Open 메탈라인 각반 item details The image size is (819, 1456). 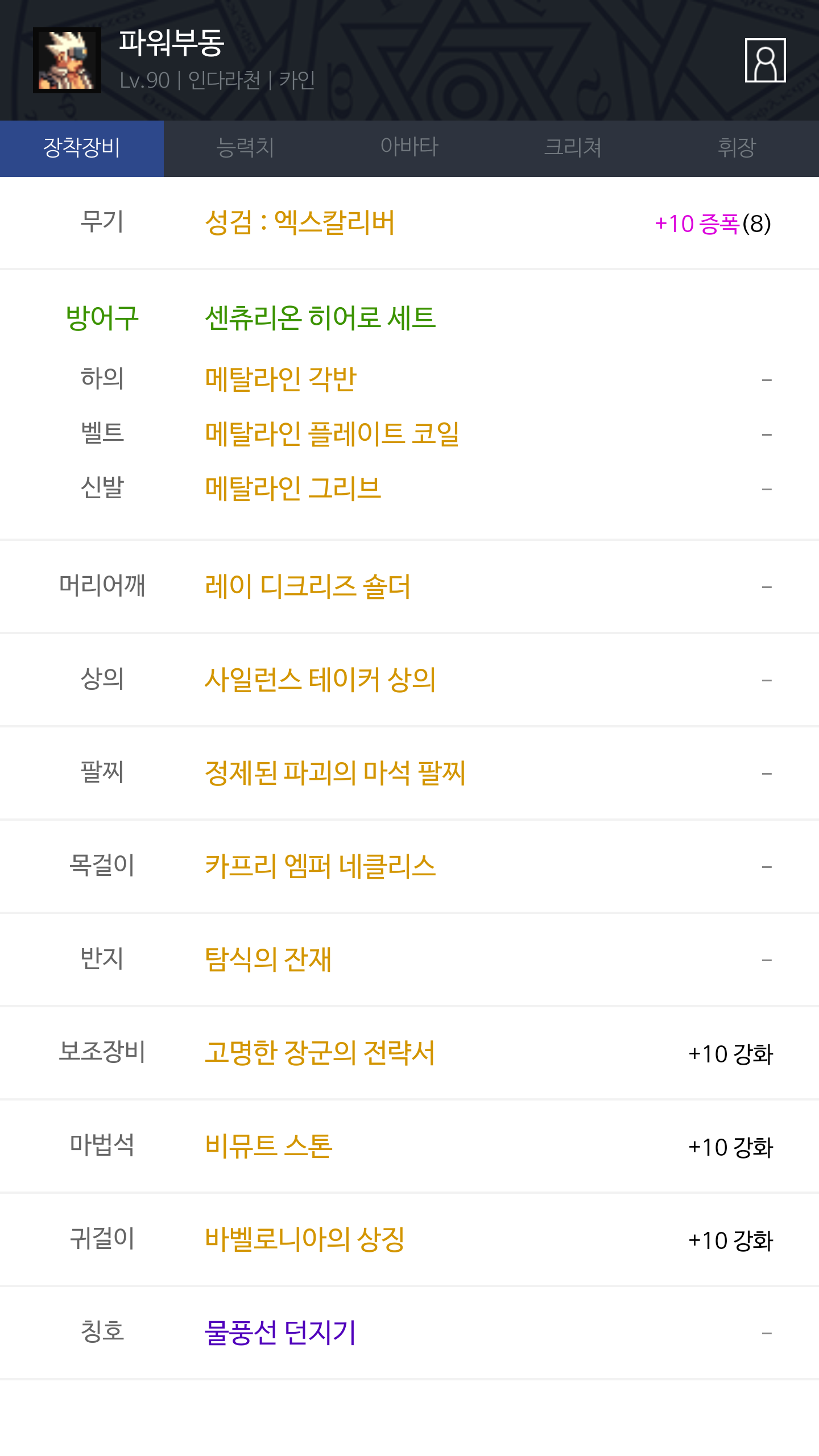click(281, 379)
